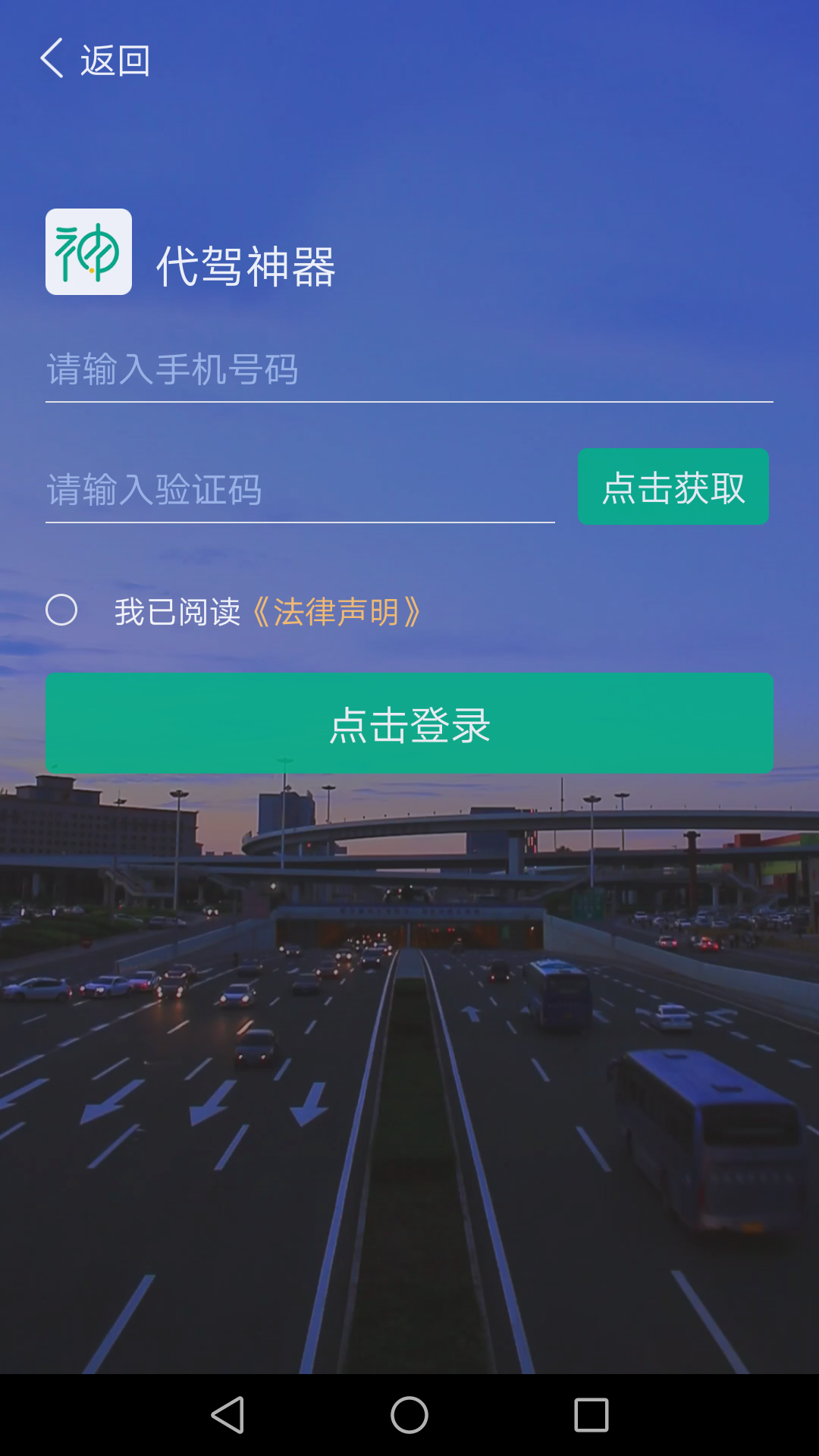Screen dimensions: 819x1456
Task: Tap the system back button
Action: point(227,1415)
